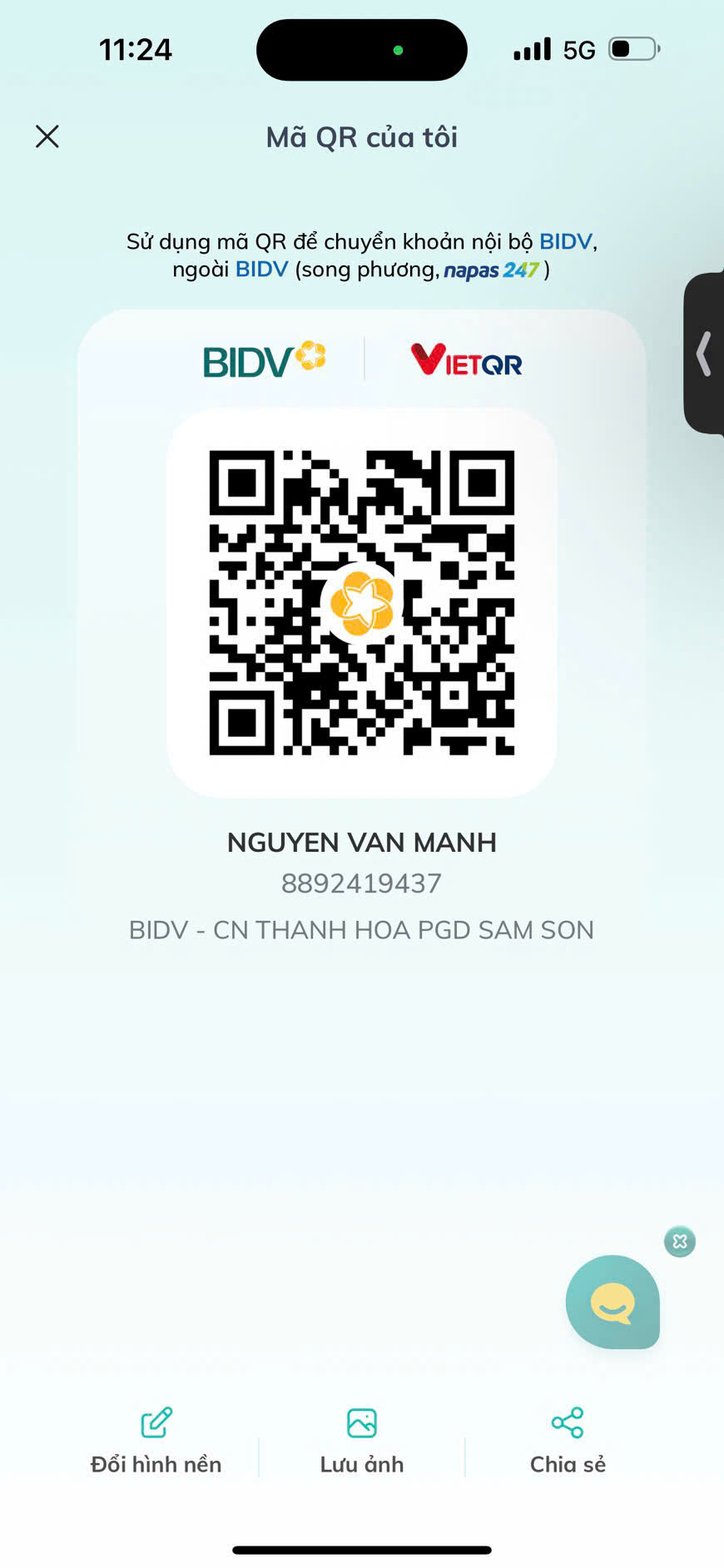724x1568 pixels.
Task: Expand the side panel arrow handle
Action: pos(704,354)
